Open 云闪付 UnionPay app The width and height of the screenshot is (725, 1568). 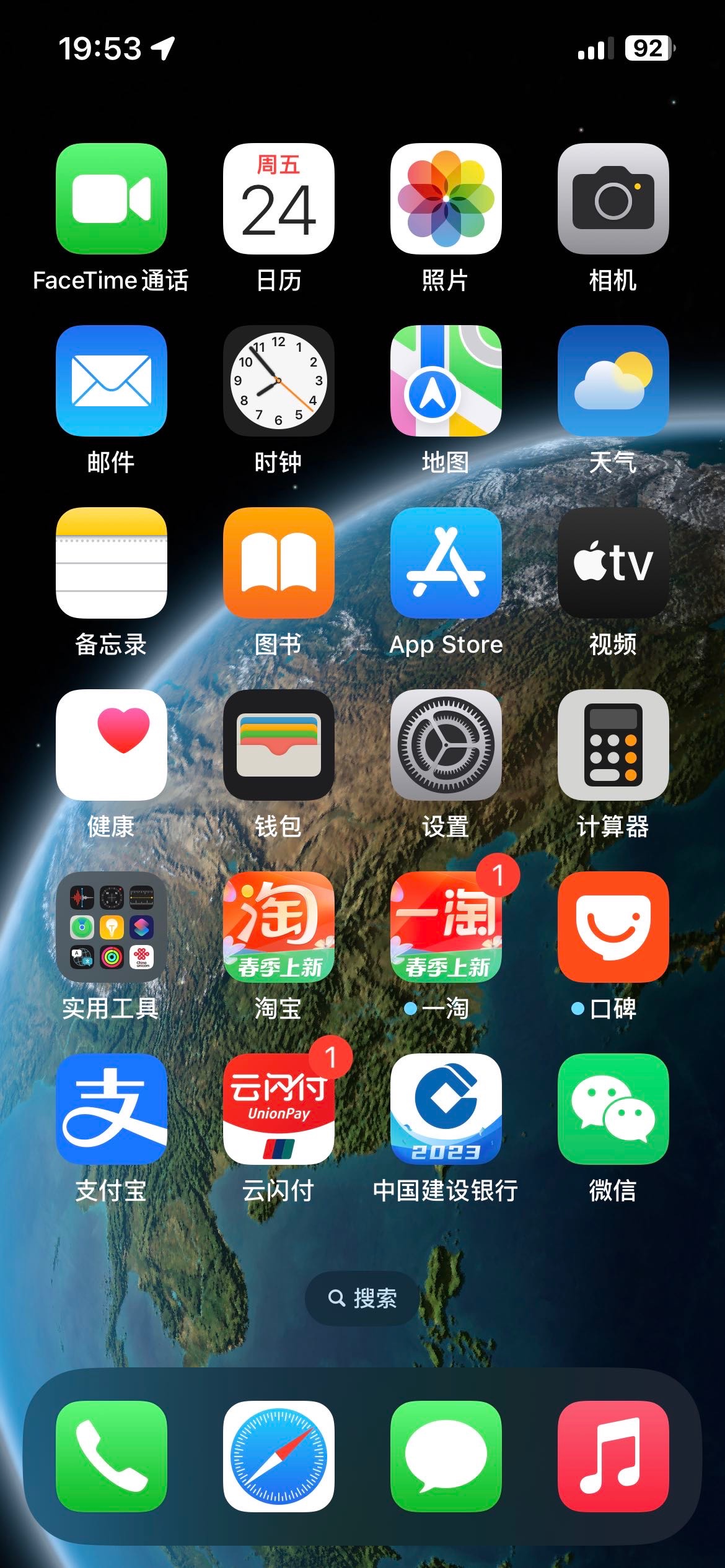[x=278, y=1109]
